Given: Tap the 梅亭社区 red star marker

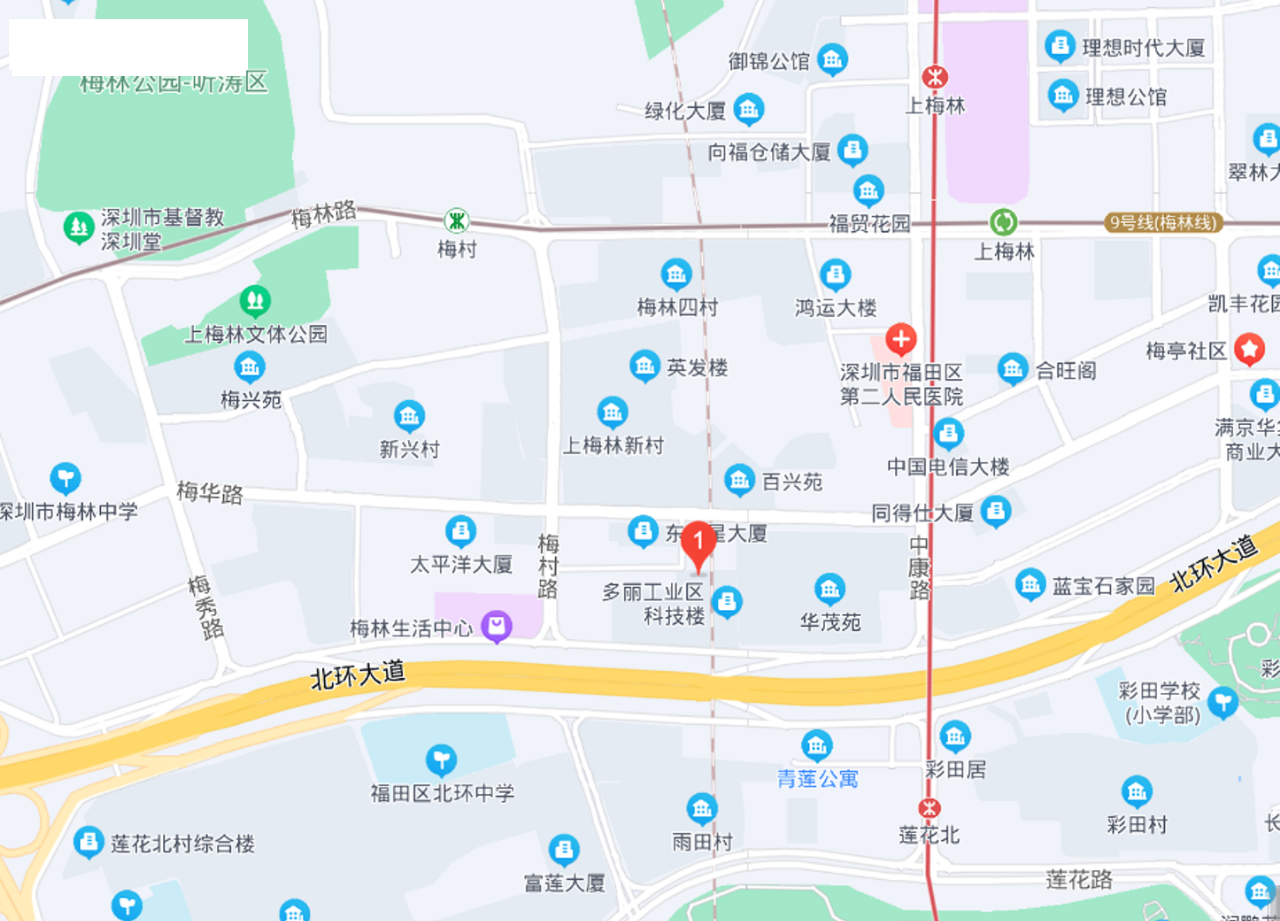Looking at the screenshot, I should [x=1249, y=349].
